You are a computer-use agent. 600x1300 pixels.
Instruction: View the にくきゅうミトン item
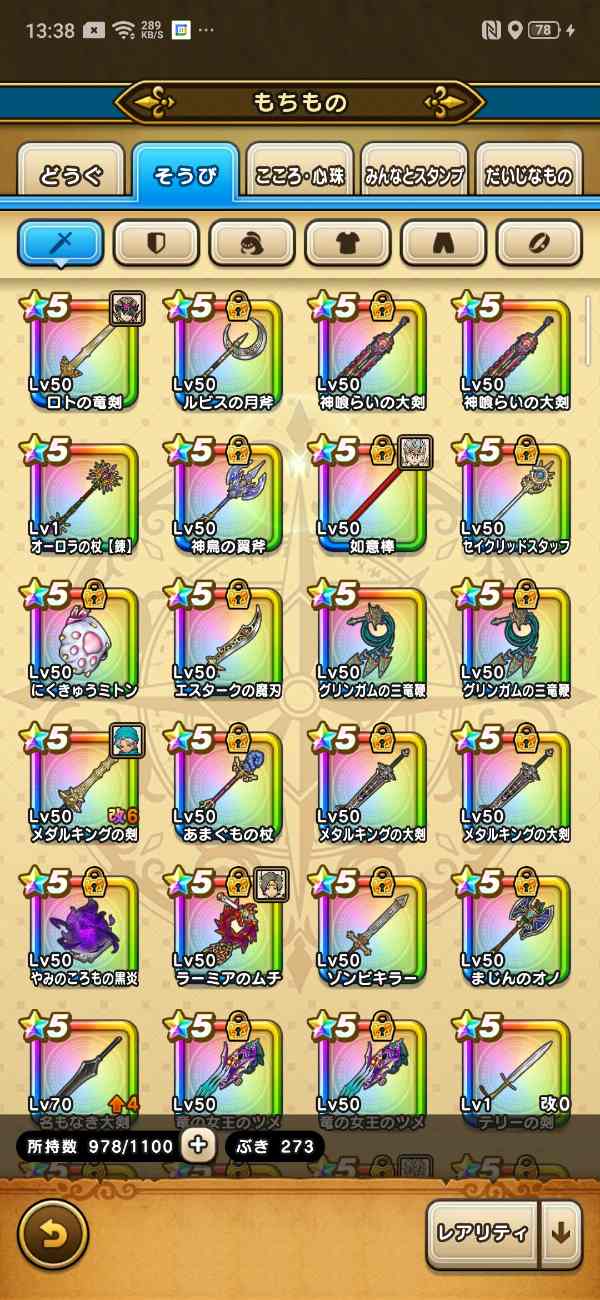click(x=85, y=641)
